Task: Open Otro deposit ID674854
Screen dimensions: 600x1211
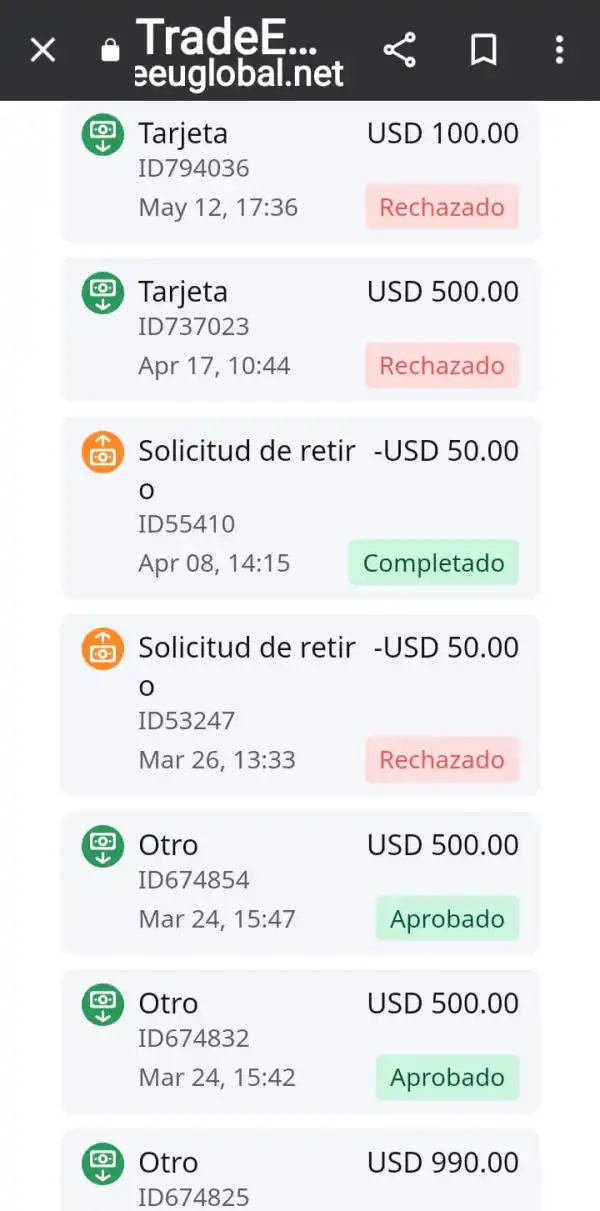Action: click(300, 882)
